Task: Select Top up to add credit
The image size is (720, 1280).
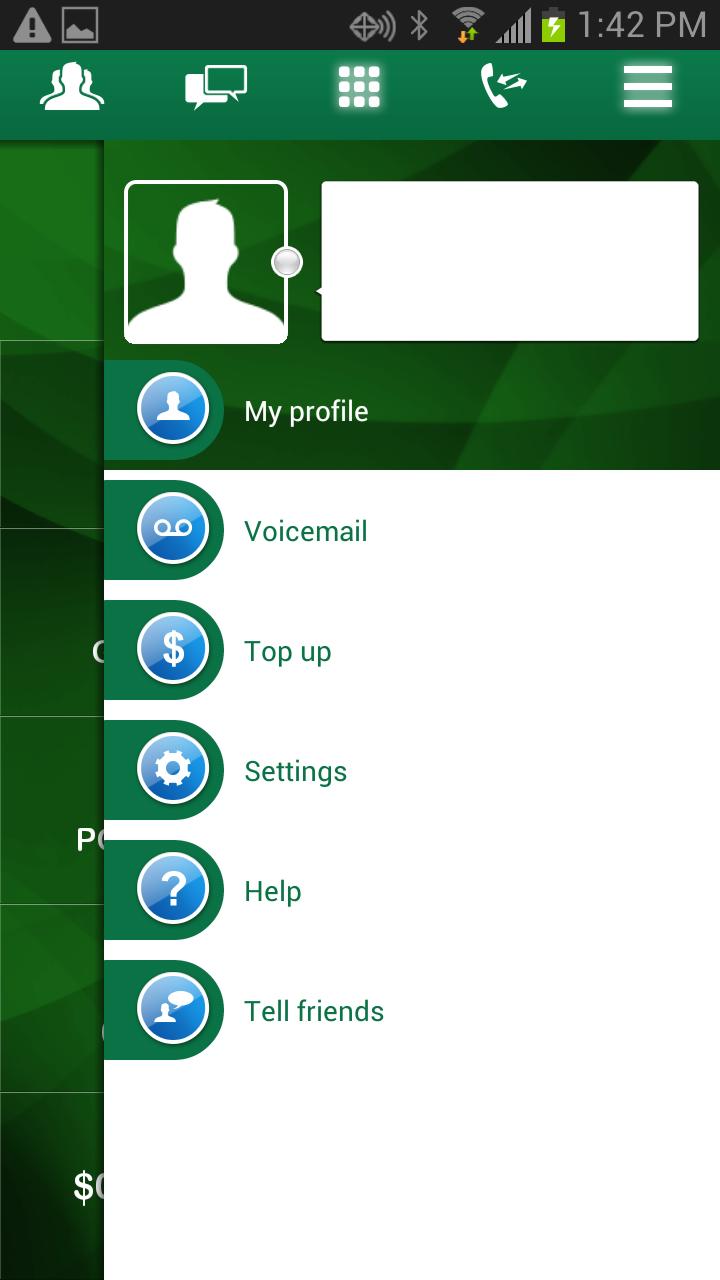Action: (x=288, y=651)
